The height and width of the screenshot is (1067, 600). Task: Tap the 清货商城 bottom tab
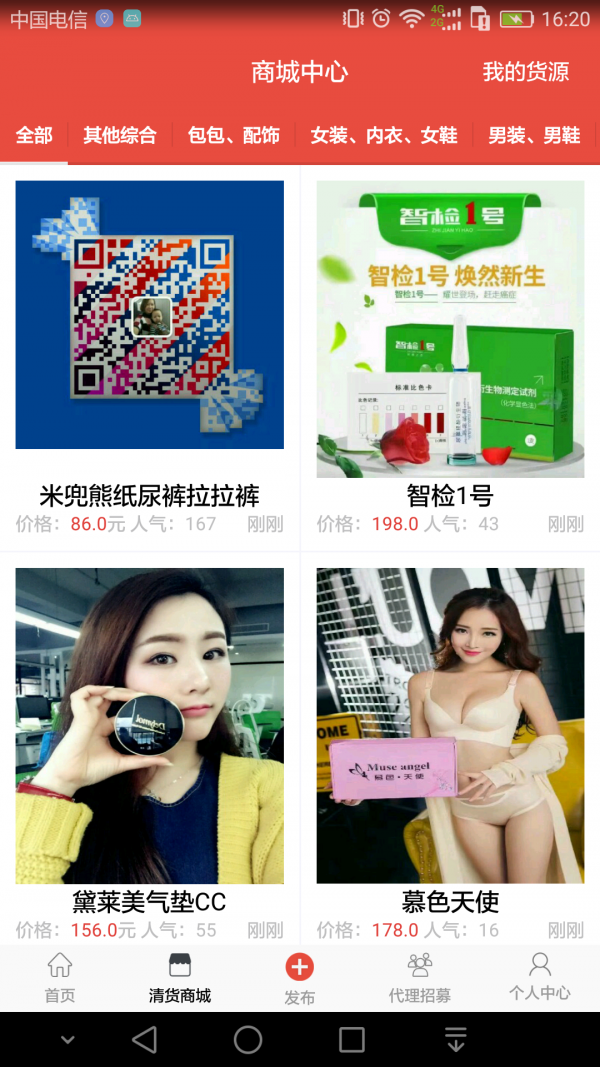click(x=180, y=978)
